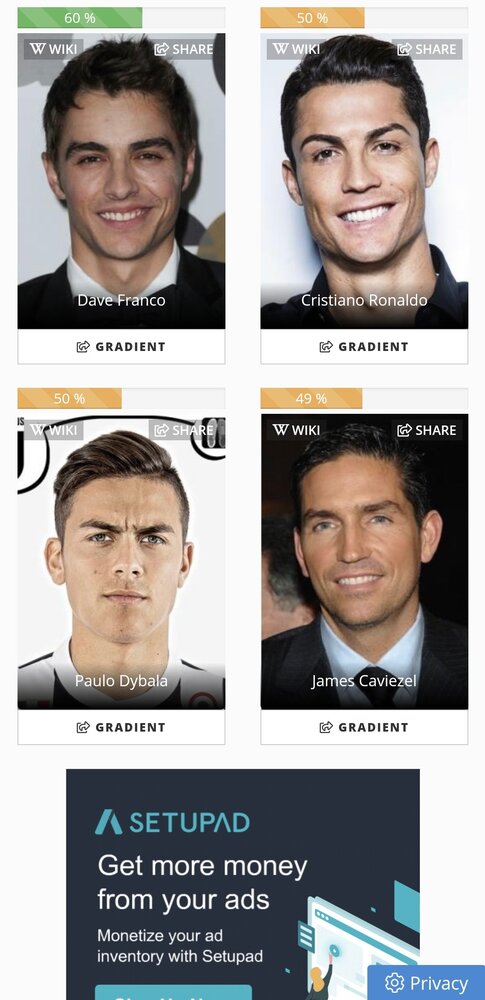Open the WIKI link on Dave Franco's card
The height and width of the screenshot is (1000, 485).
tap(54, 49)
